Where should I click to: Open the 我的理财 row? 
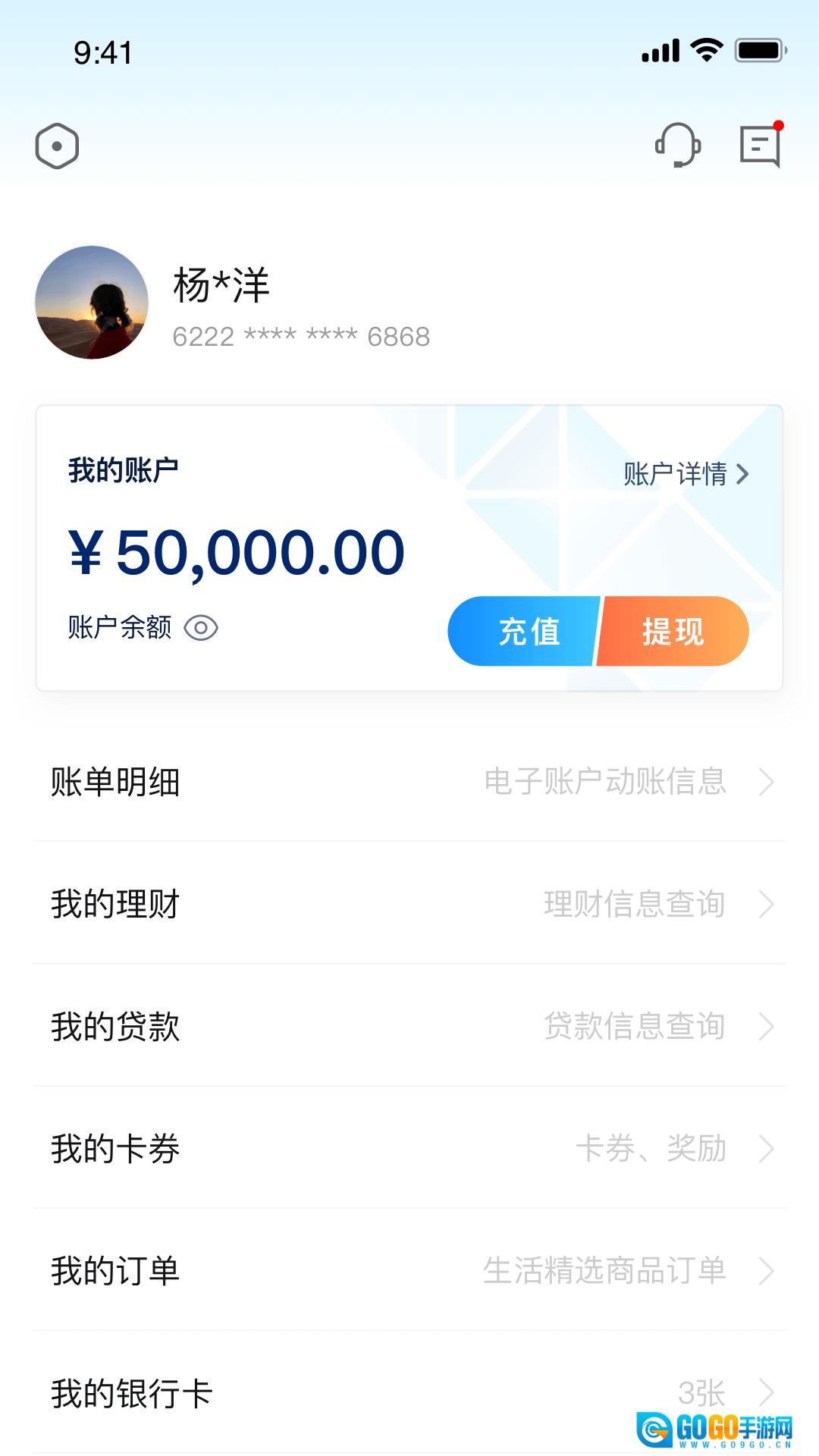click(x=409, y=904)
